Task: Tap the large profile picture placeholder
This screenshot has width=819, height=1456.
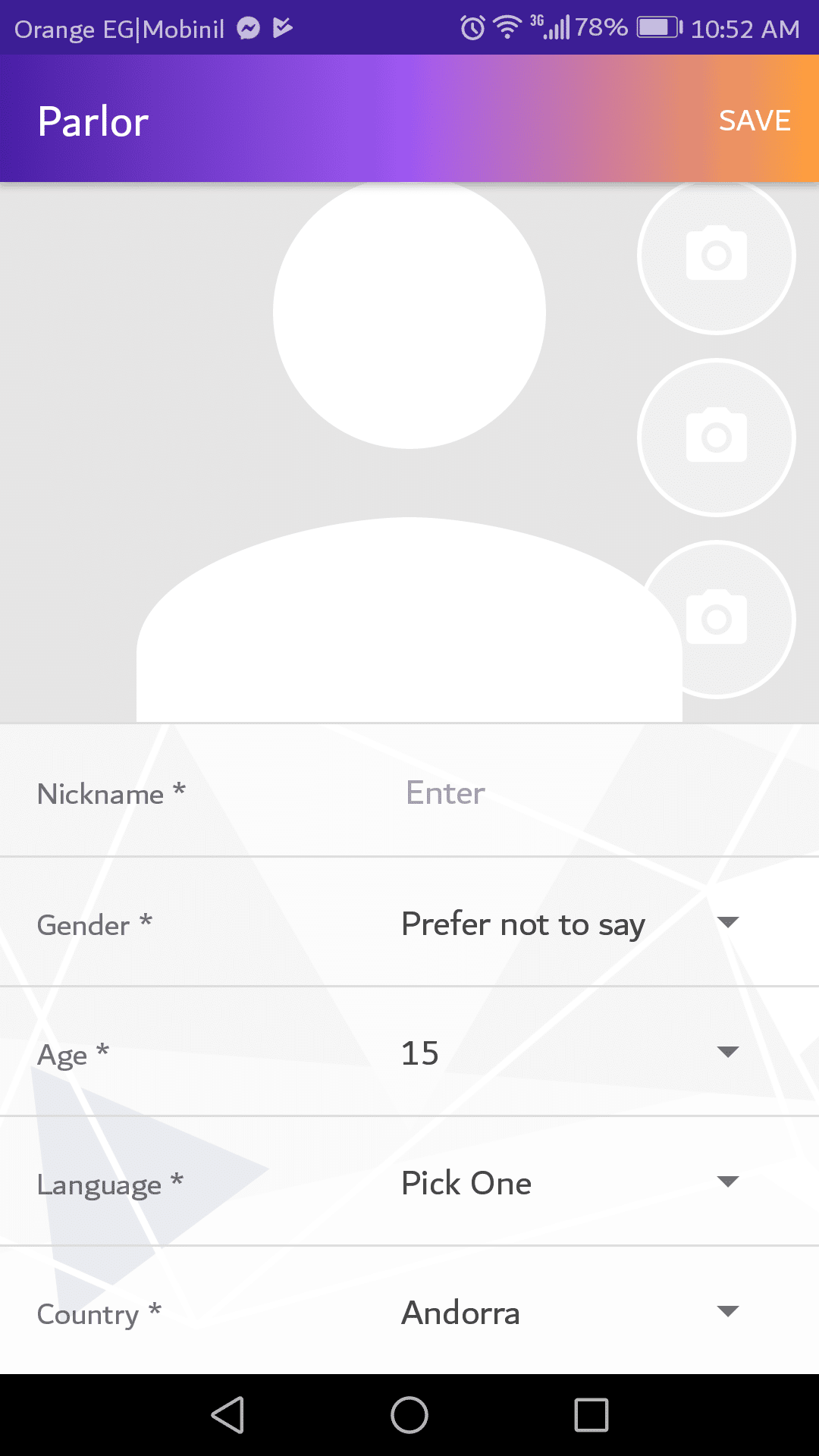Action: click(409, 455)
